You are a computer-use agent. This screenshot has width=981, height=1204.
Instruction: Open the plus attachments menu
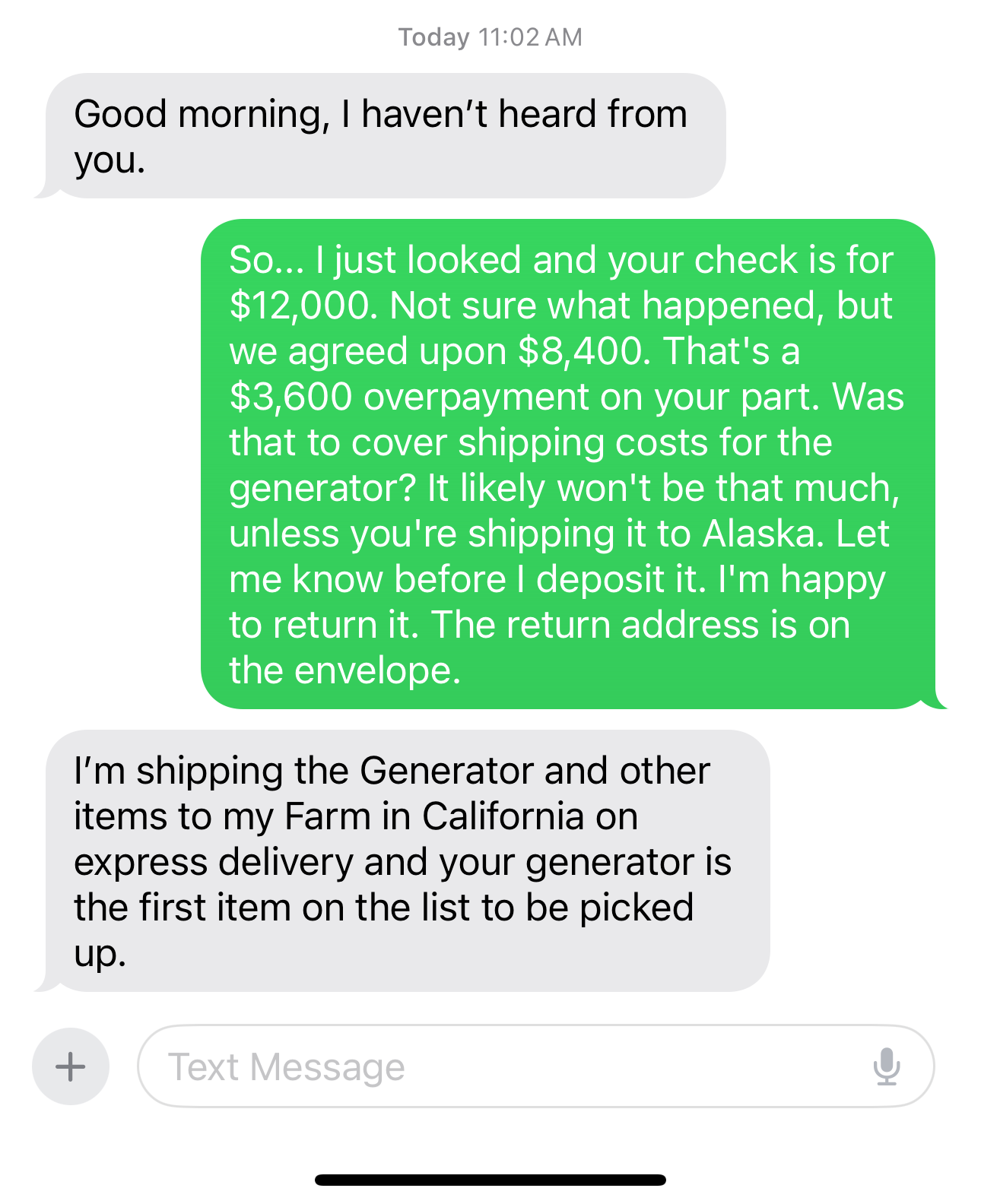pyautogui.click(x=70, y=1066)
